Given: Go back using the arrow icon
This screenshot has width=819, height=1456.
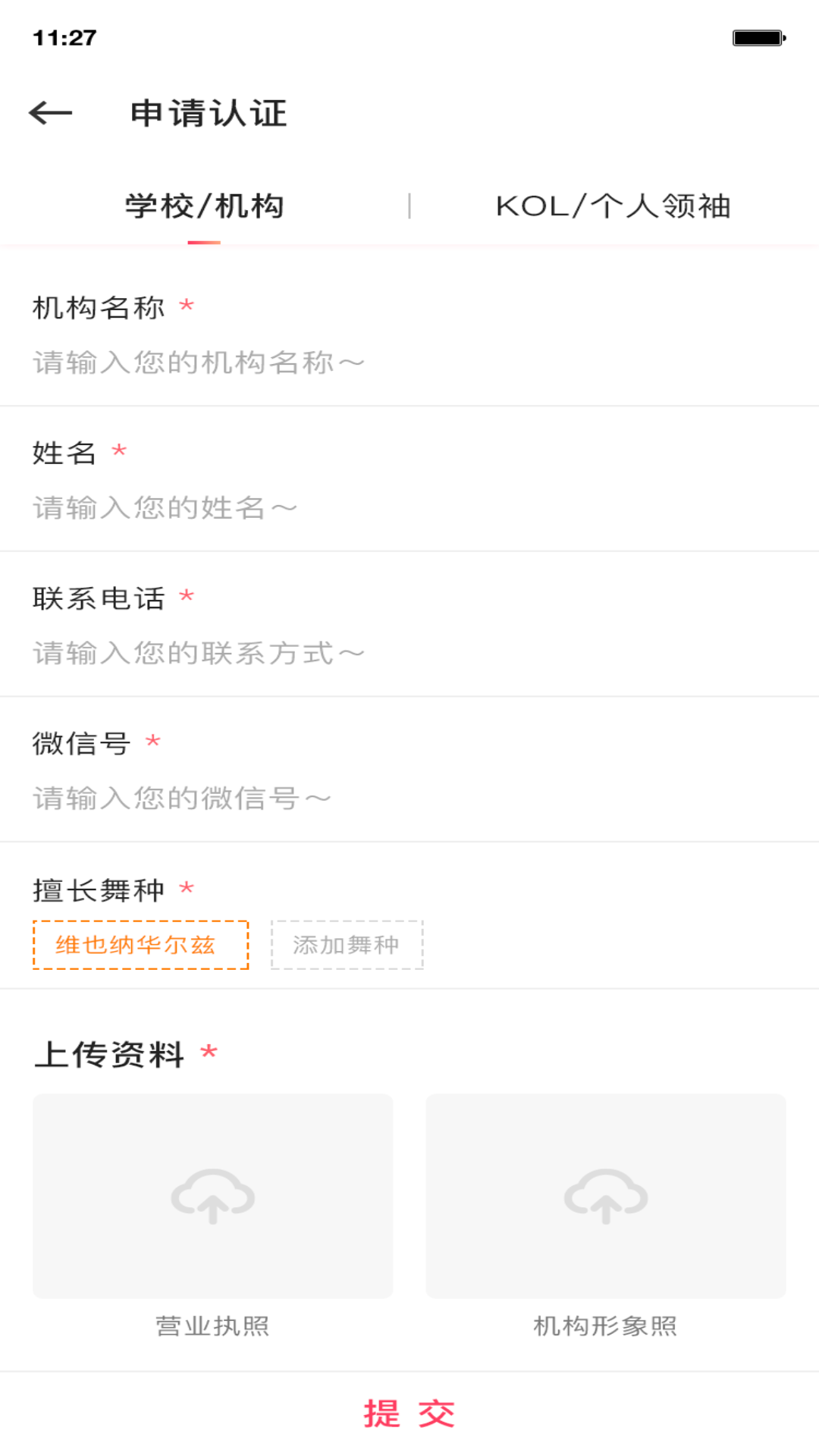Looking at the screenshot, I should click(x=50, y=113).
